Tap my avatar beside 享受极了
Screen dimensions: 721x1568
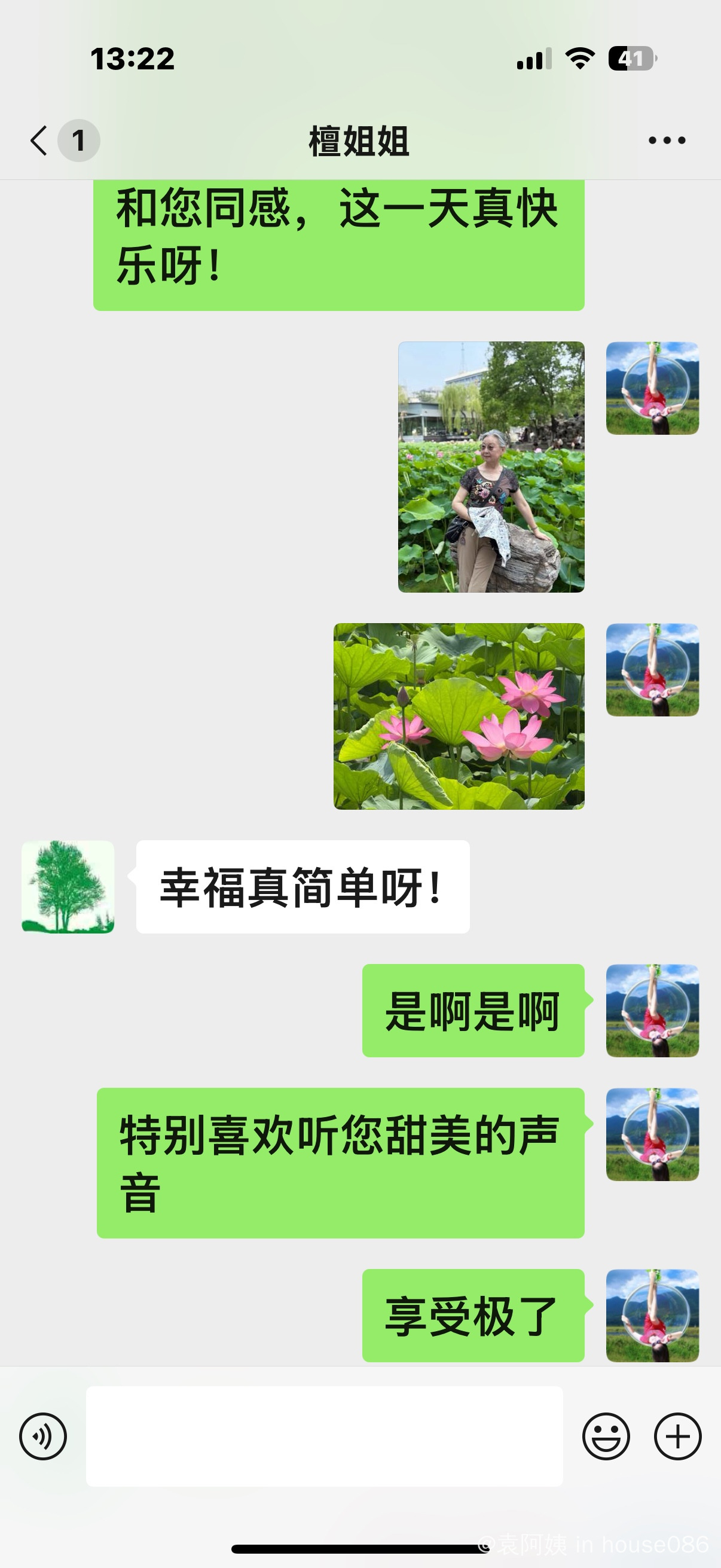[652, 1316]
